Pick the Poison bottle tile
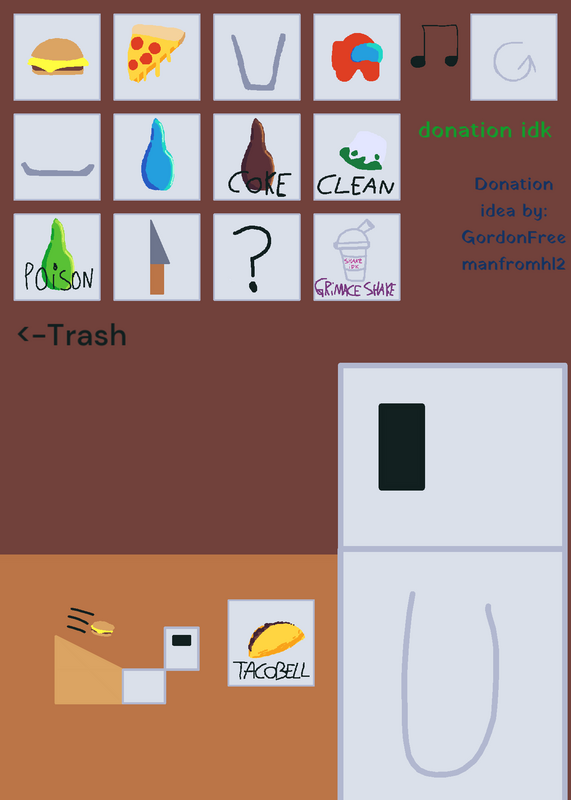 point(57,257)
